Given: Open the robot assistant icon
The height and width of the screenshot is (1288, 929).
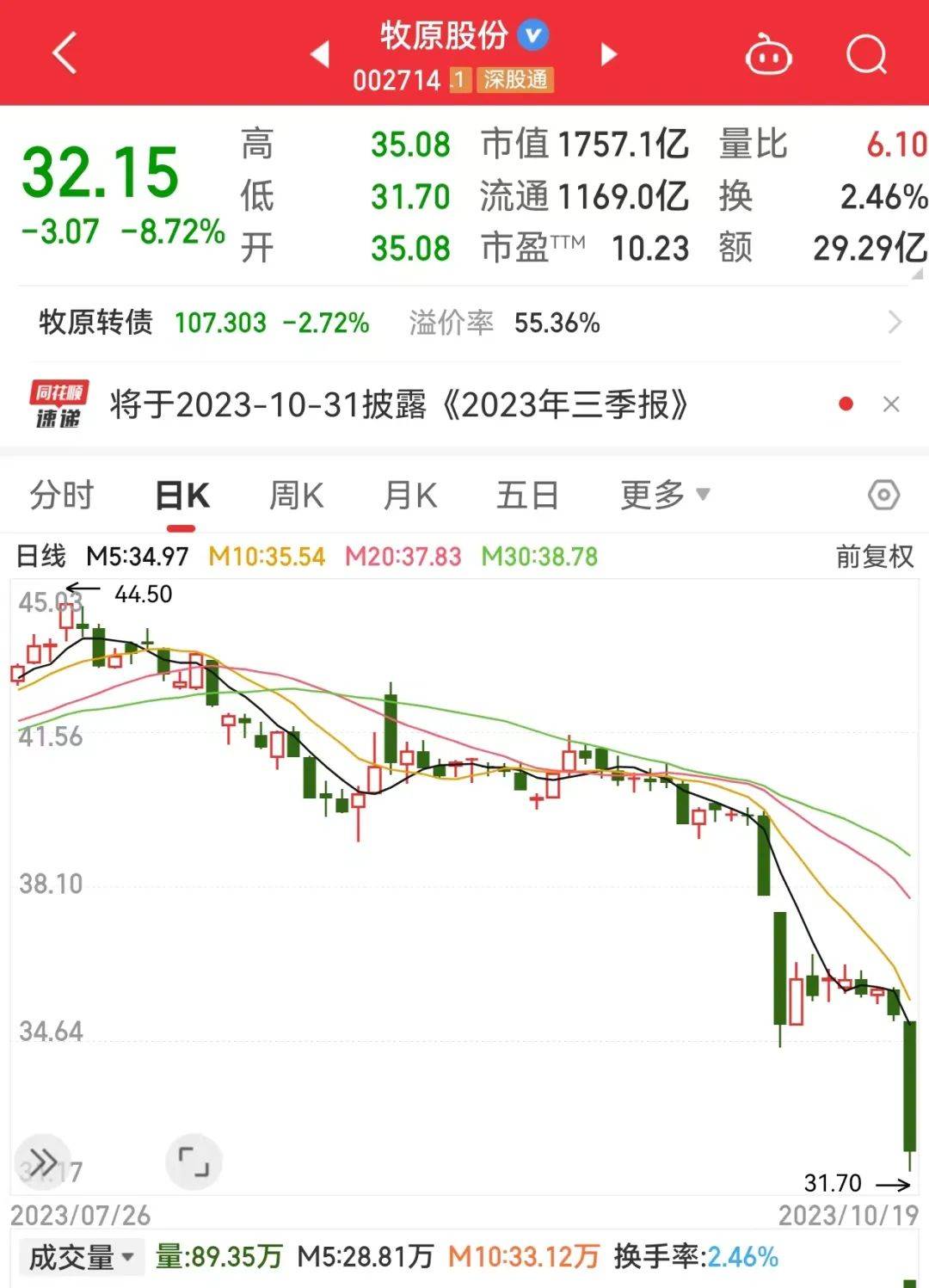Looking at the screenshot, I should click(x=767, y=55).
